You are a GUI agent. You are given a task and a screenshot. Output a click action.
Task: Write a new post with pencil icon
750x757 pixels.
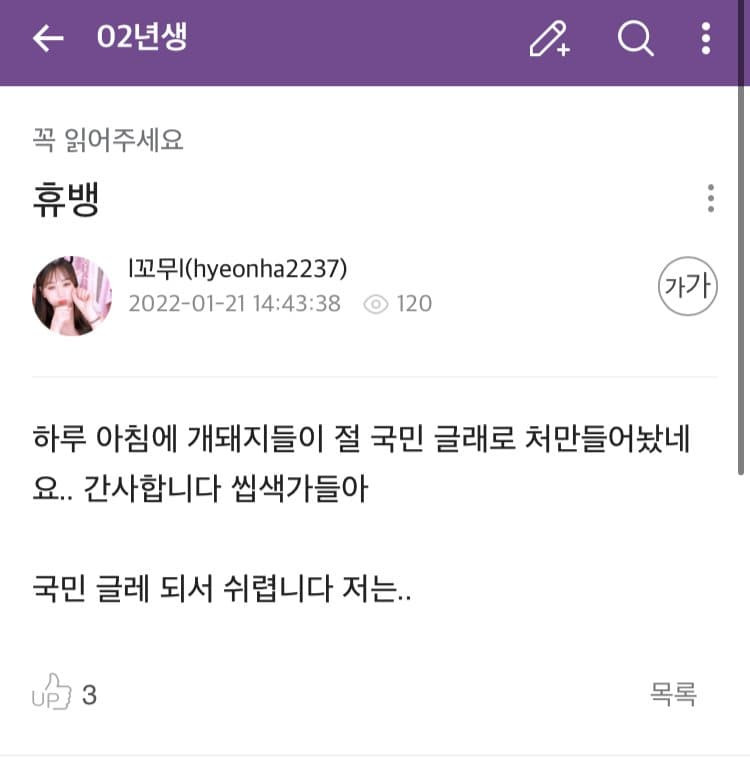coord(549,39)
